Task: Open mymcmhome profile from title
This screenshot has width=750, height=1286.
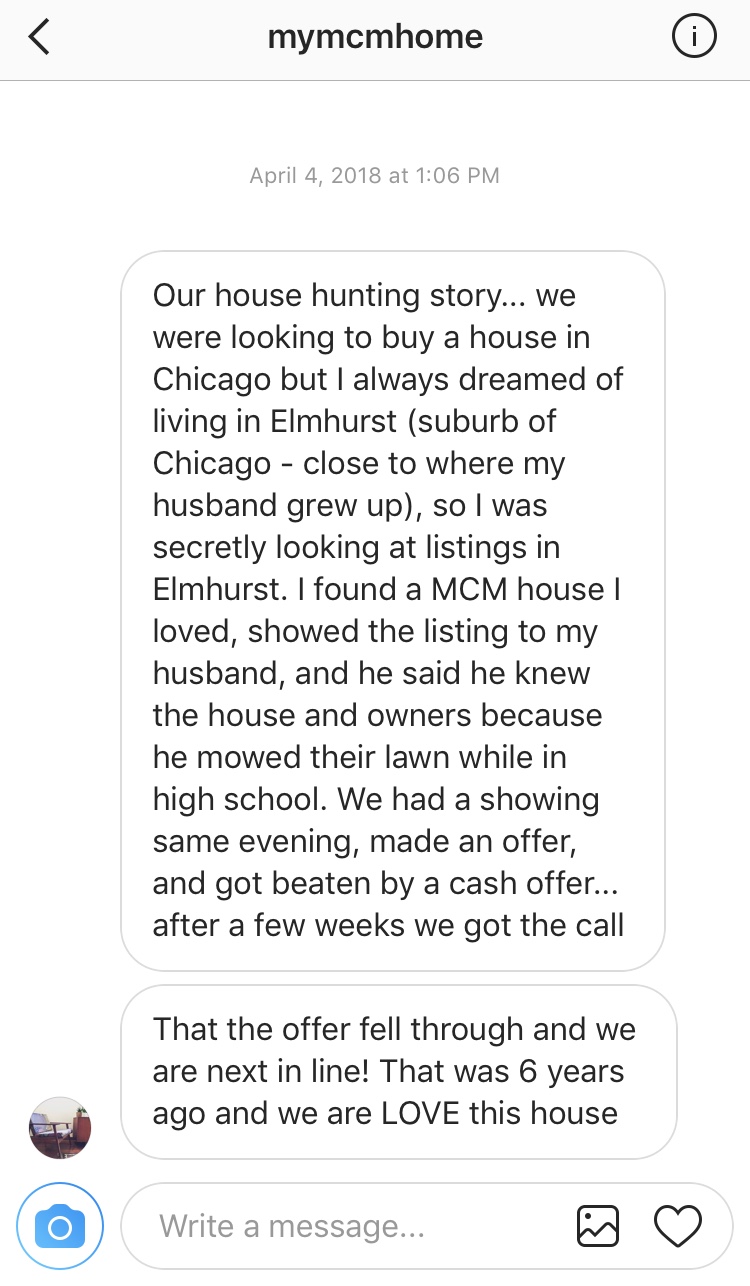Action: tap(375, 38)
